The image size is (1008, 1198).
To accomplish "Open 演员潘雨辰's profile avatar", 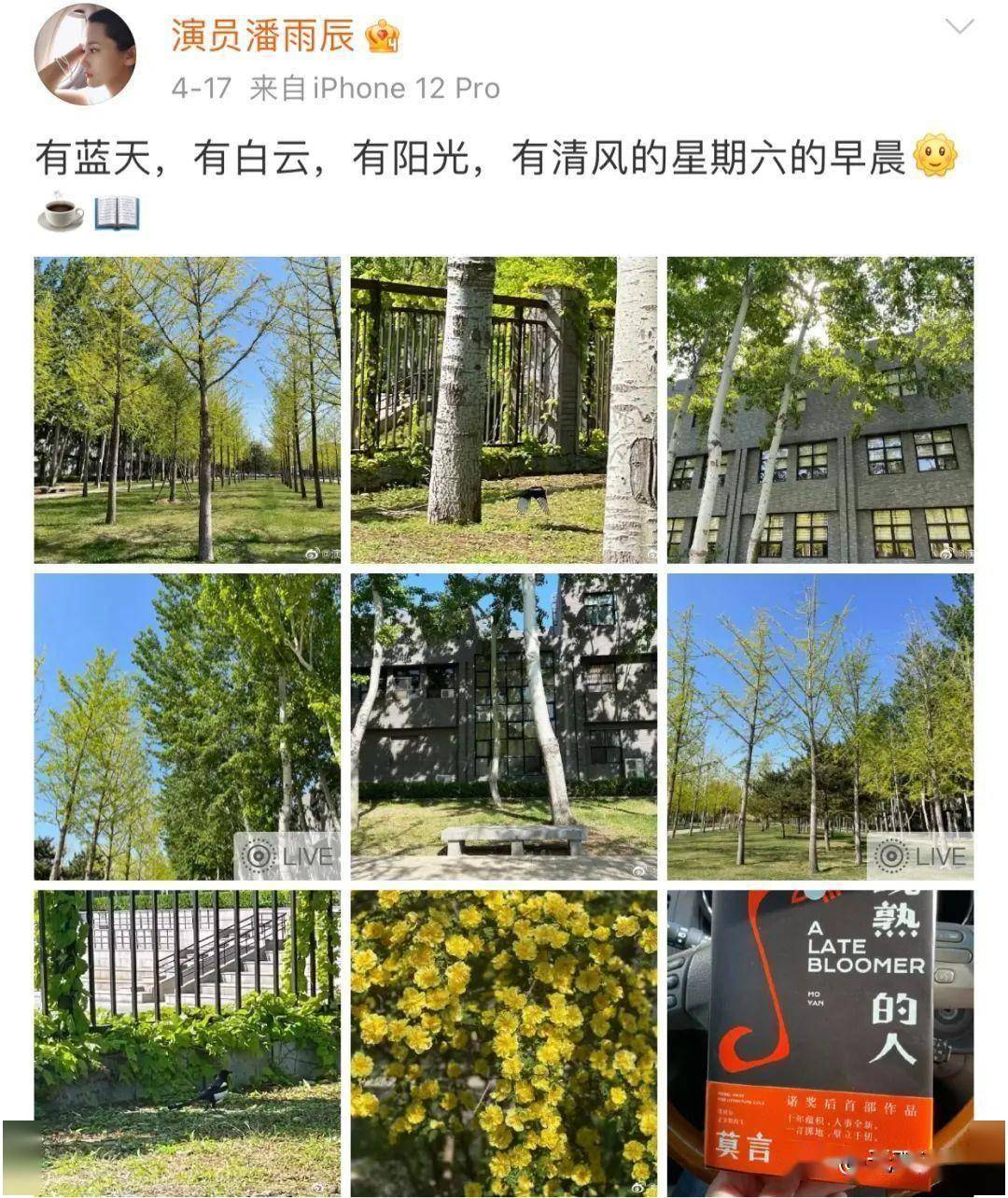I will [x=85, y=55].
